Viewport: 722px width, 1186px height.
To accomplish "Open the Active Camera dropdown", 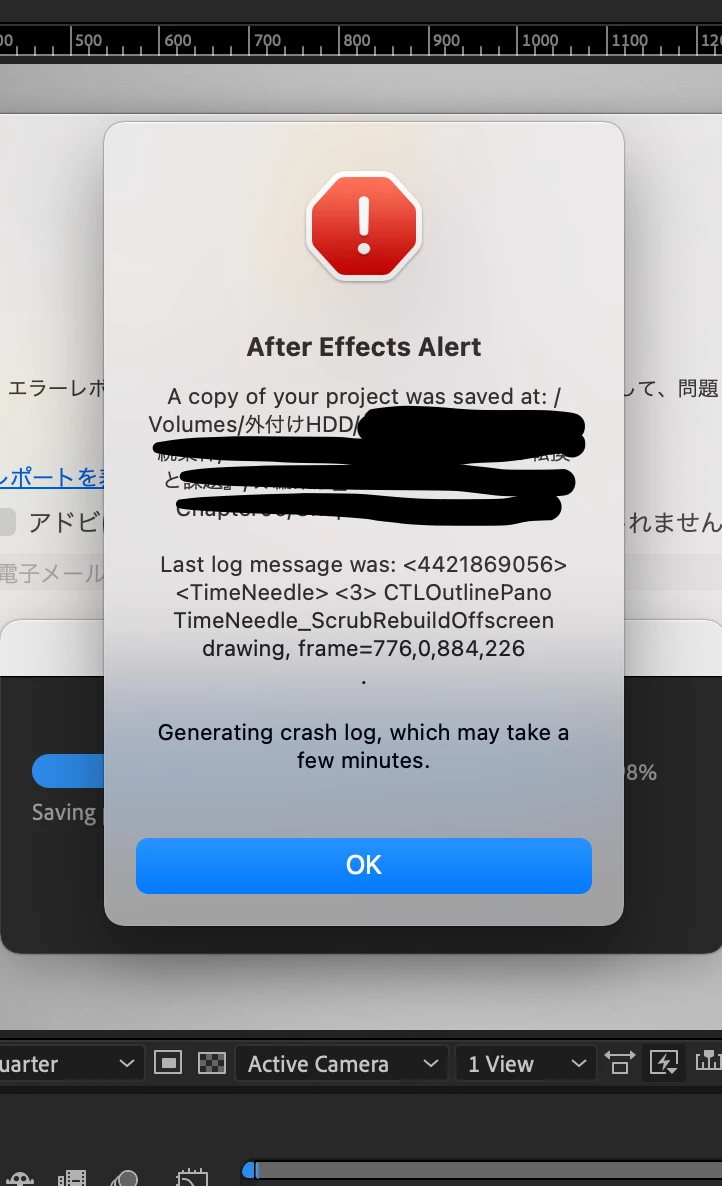I will click(x=342, y=1064).
